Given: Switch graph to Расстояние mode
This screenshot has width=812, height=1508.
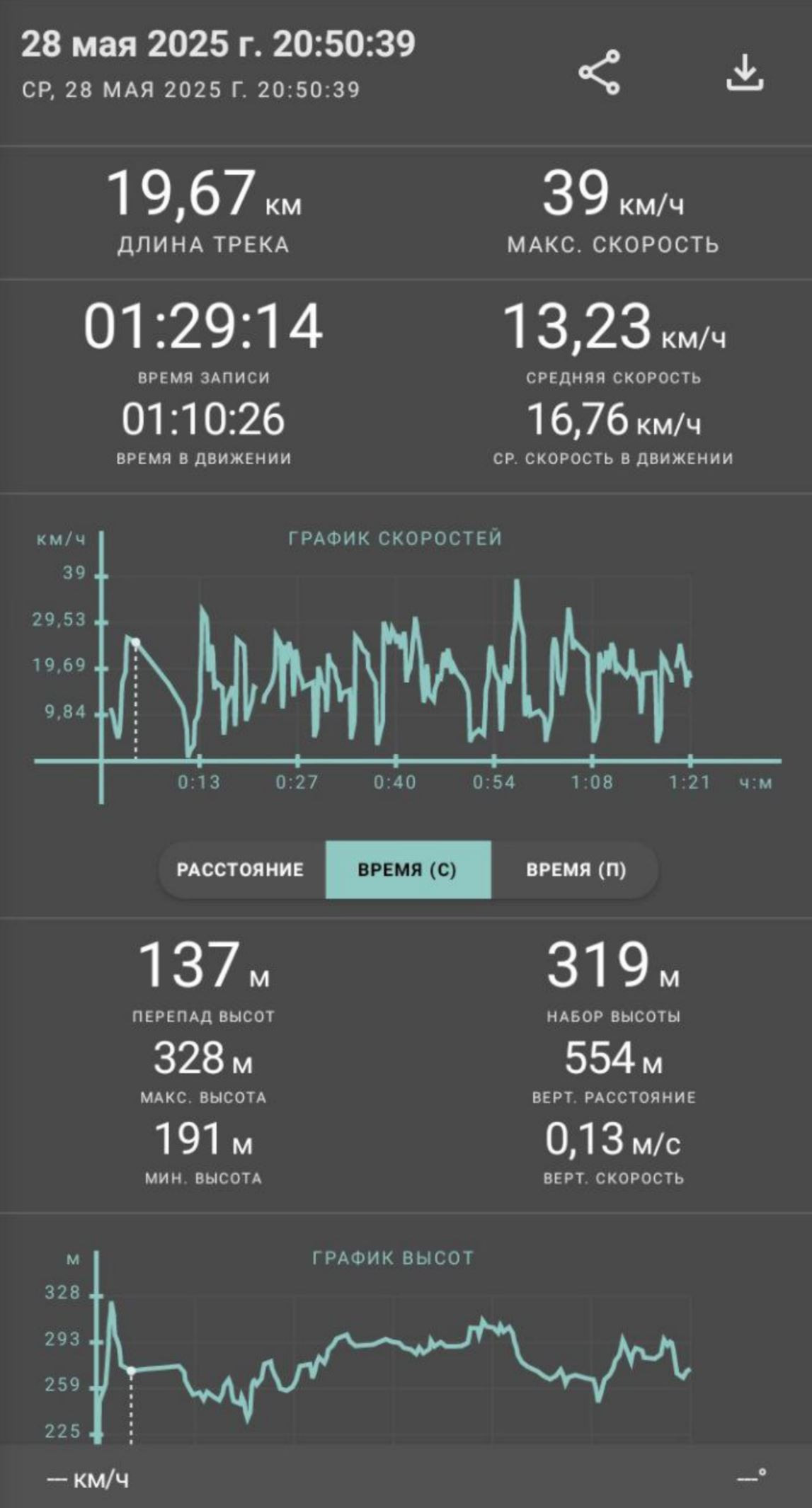Looking at the screenshot, I should (x=241, y=869).
